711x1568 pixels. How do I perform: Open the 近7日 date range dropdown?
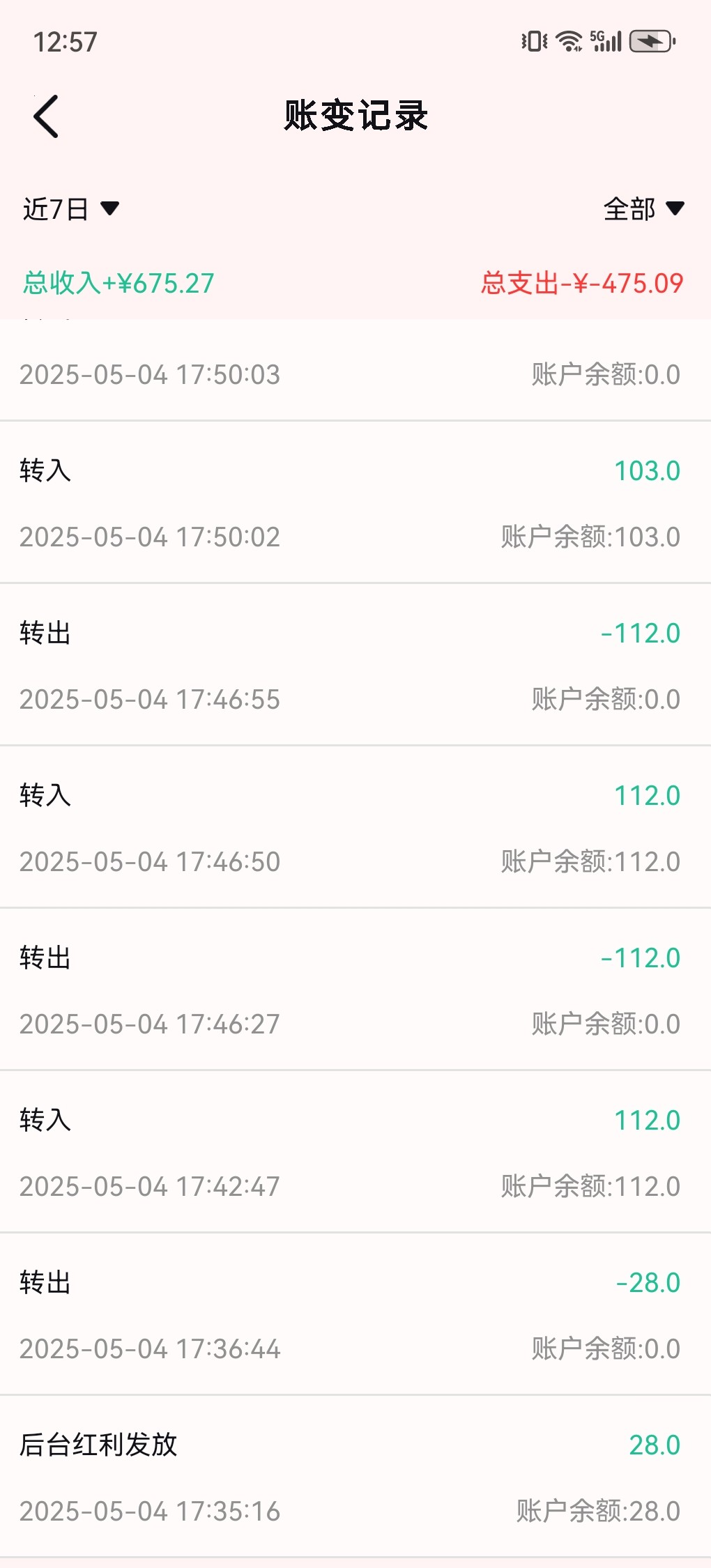70,208
